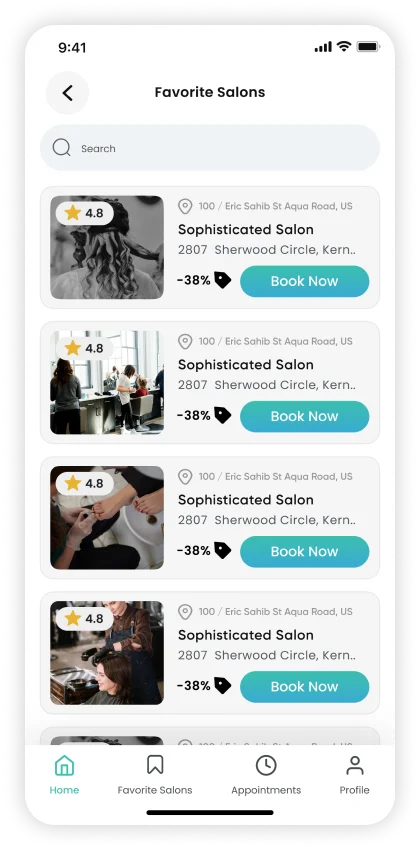Tap the Search field
Image resolution: width=420 pixels, height=850 pixels.
210,148
